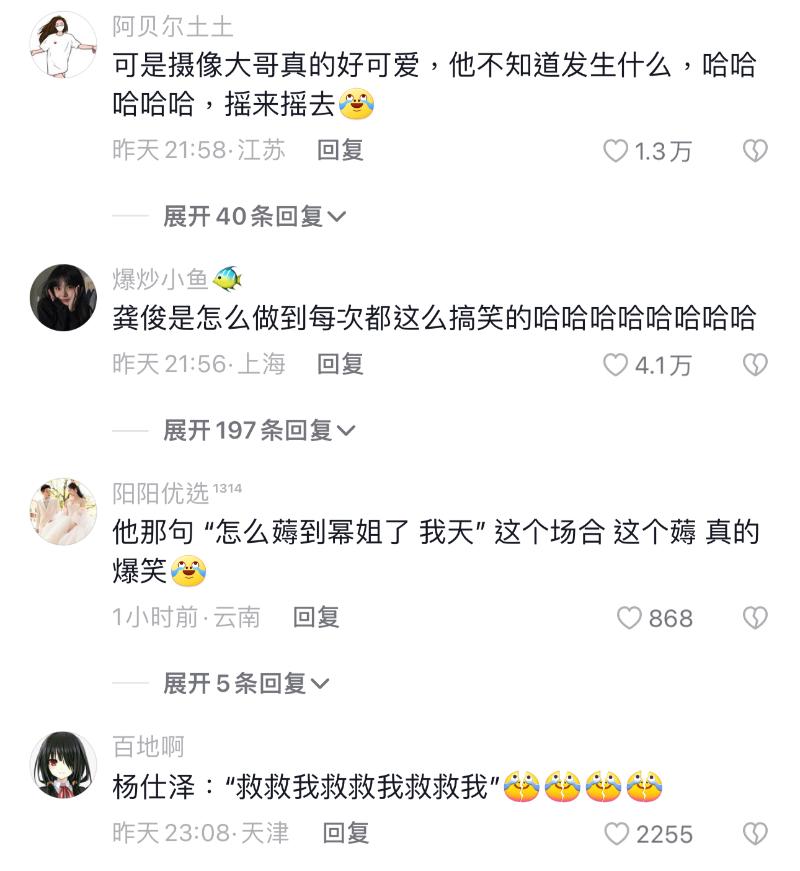The width and height of the screenshot is (800, 871).
Task: Like 百地啊's comment
Action: [x=618, y=833]
